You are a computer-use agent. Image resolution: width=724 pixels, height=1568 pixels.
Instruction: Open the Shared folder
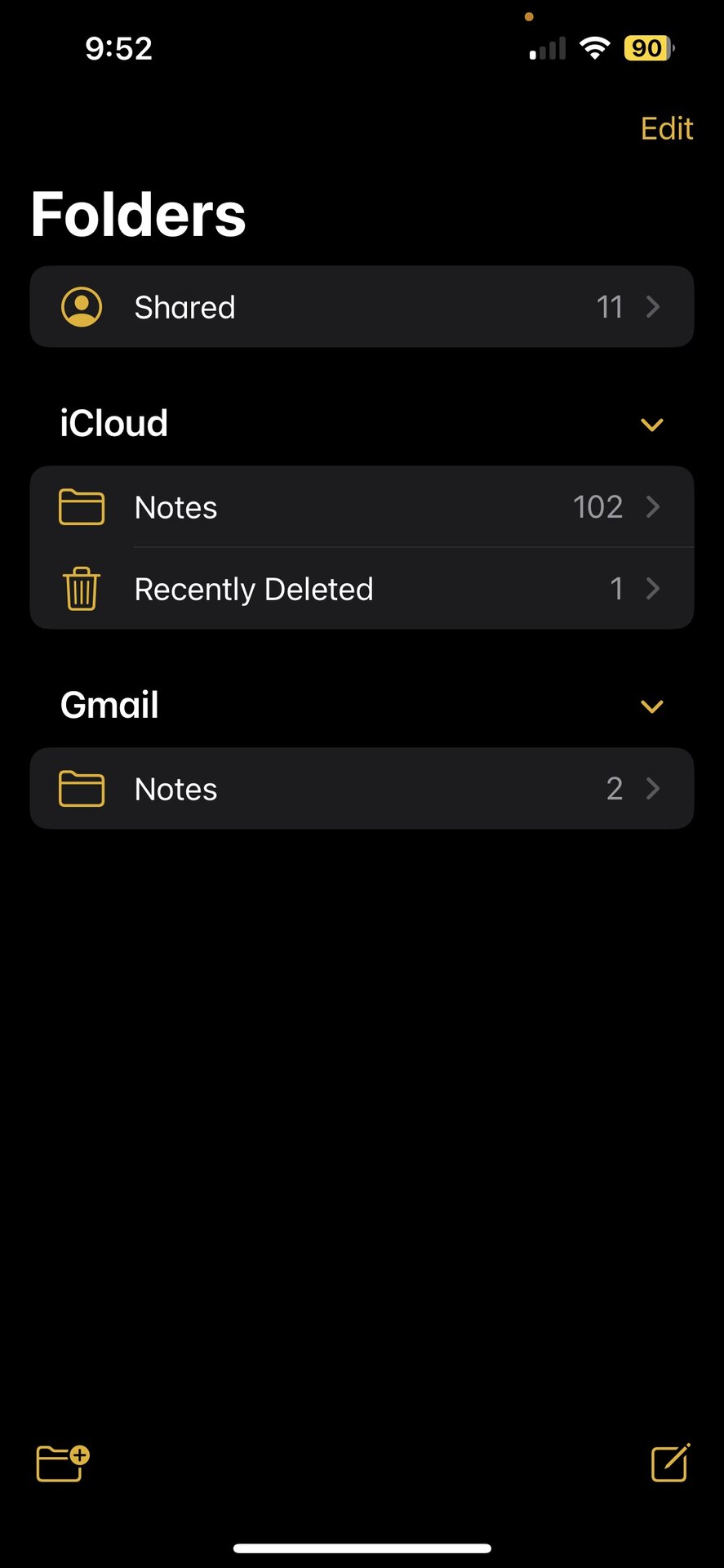point(362,307)
